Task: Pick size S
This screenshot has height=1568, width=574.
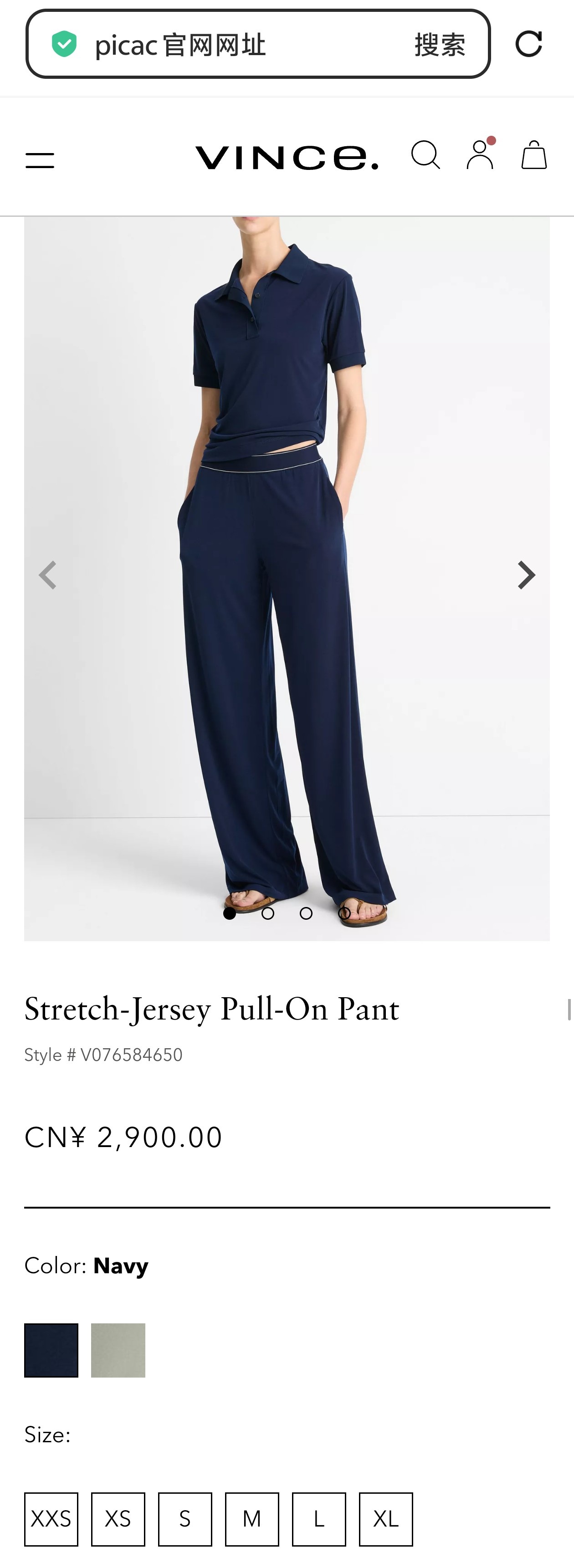Action: point(185,1519)
